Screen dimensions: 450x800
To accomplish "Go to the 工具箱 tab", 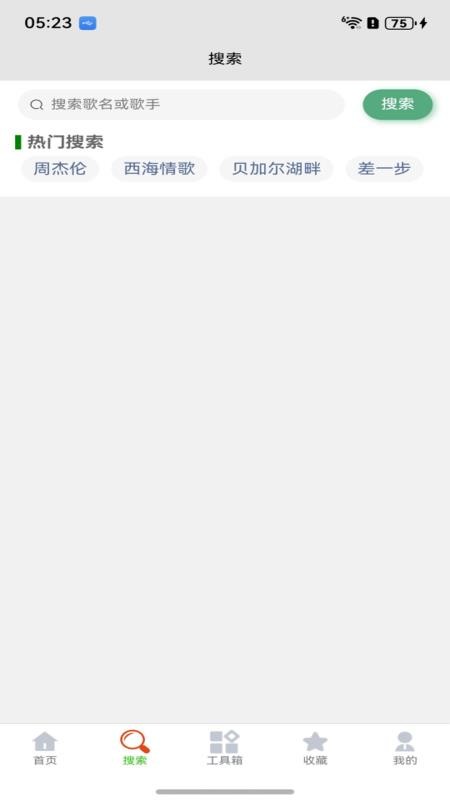I will click(x=224, y=748).
